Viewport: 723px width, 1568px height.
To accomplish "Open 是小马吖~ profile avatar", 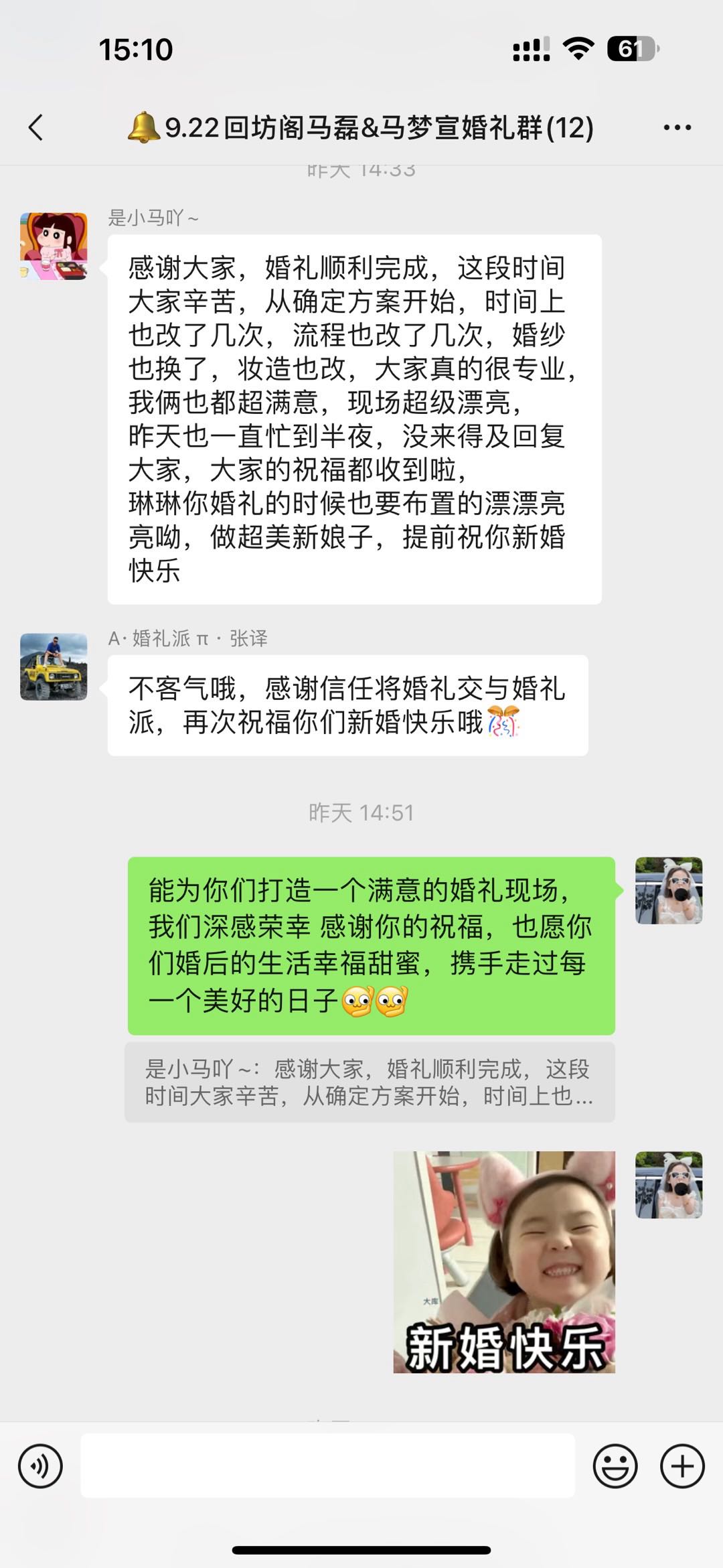I will coord(54,246).
